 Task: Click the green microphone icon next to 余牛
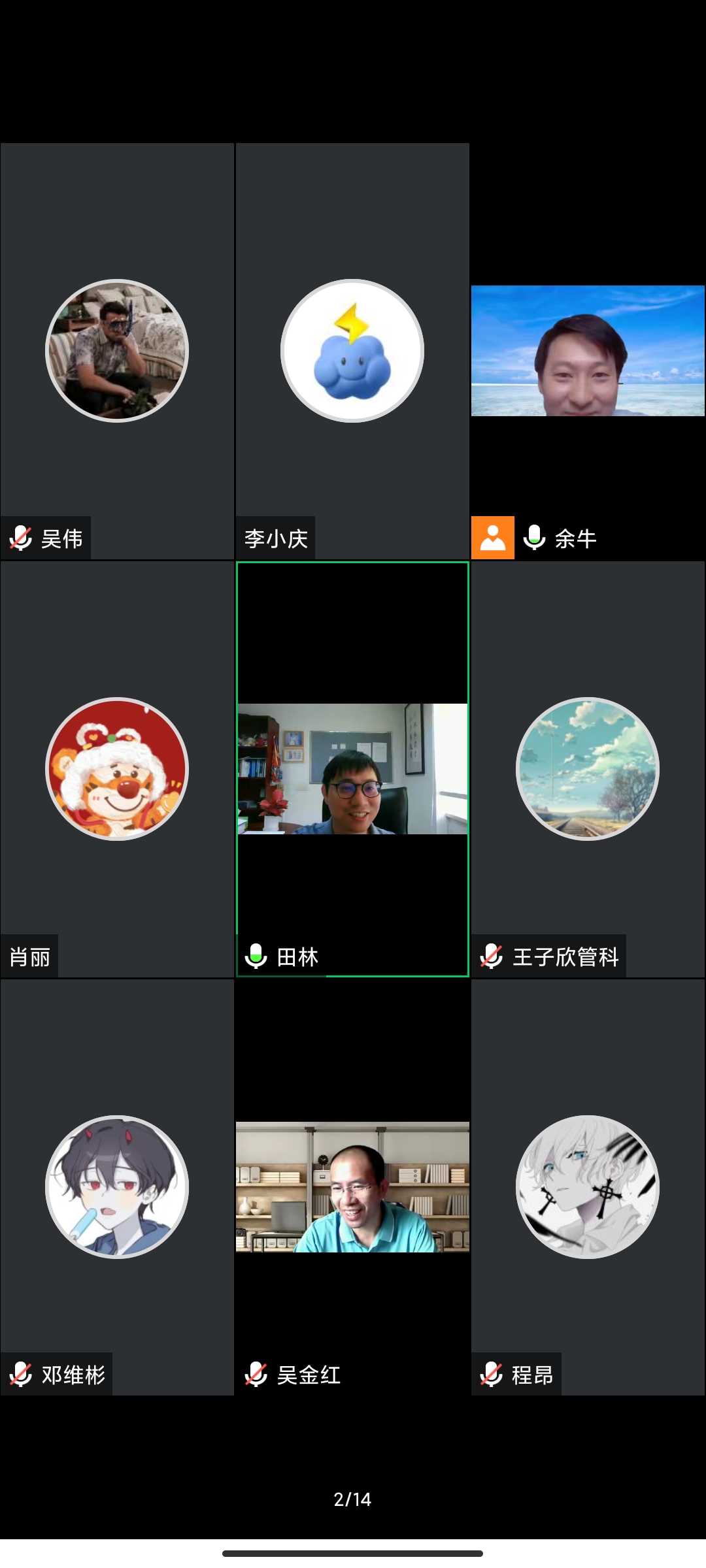(x=533, y=539)
